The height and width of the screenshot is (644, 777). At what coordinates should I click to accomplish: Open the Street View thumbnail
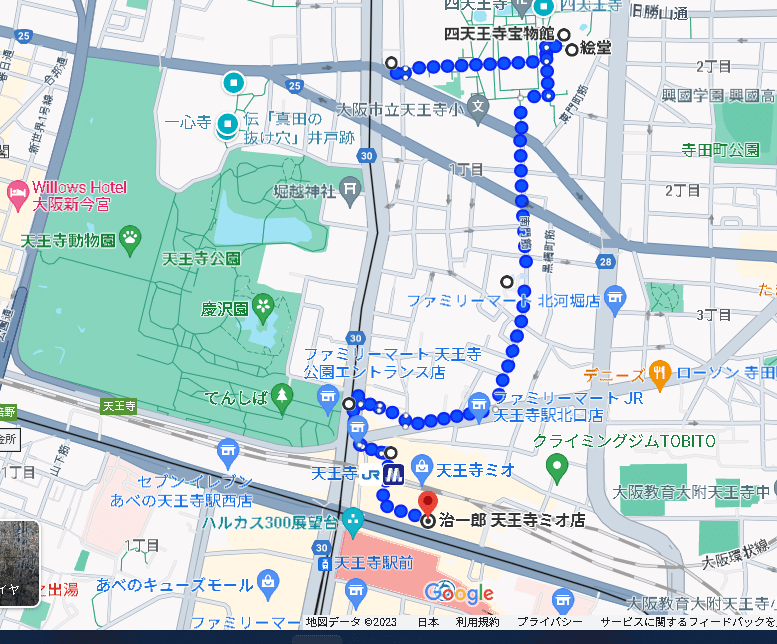point(18,563)
